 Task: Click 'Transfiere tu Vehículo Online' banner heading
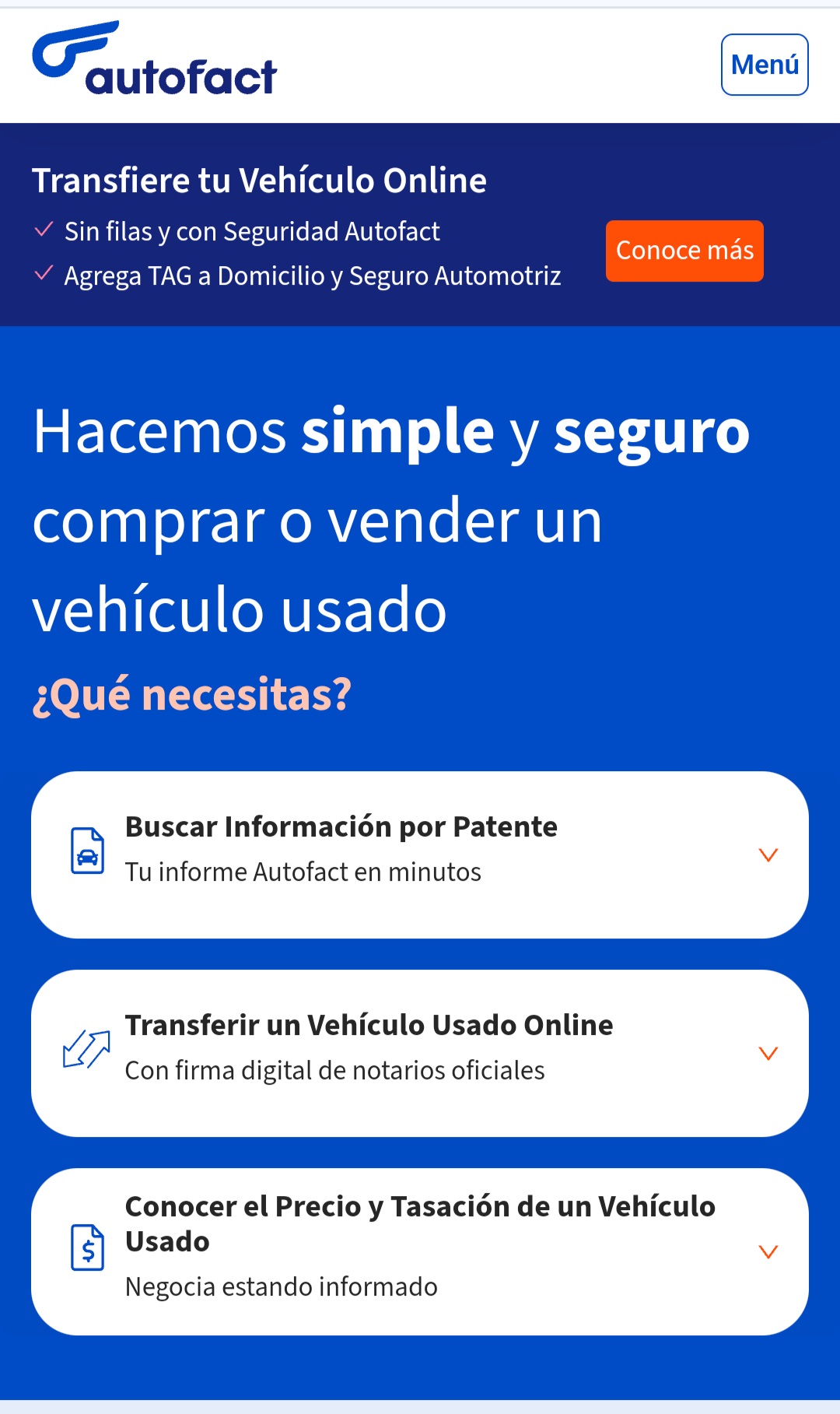tap(260, 180)
